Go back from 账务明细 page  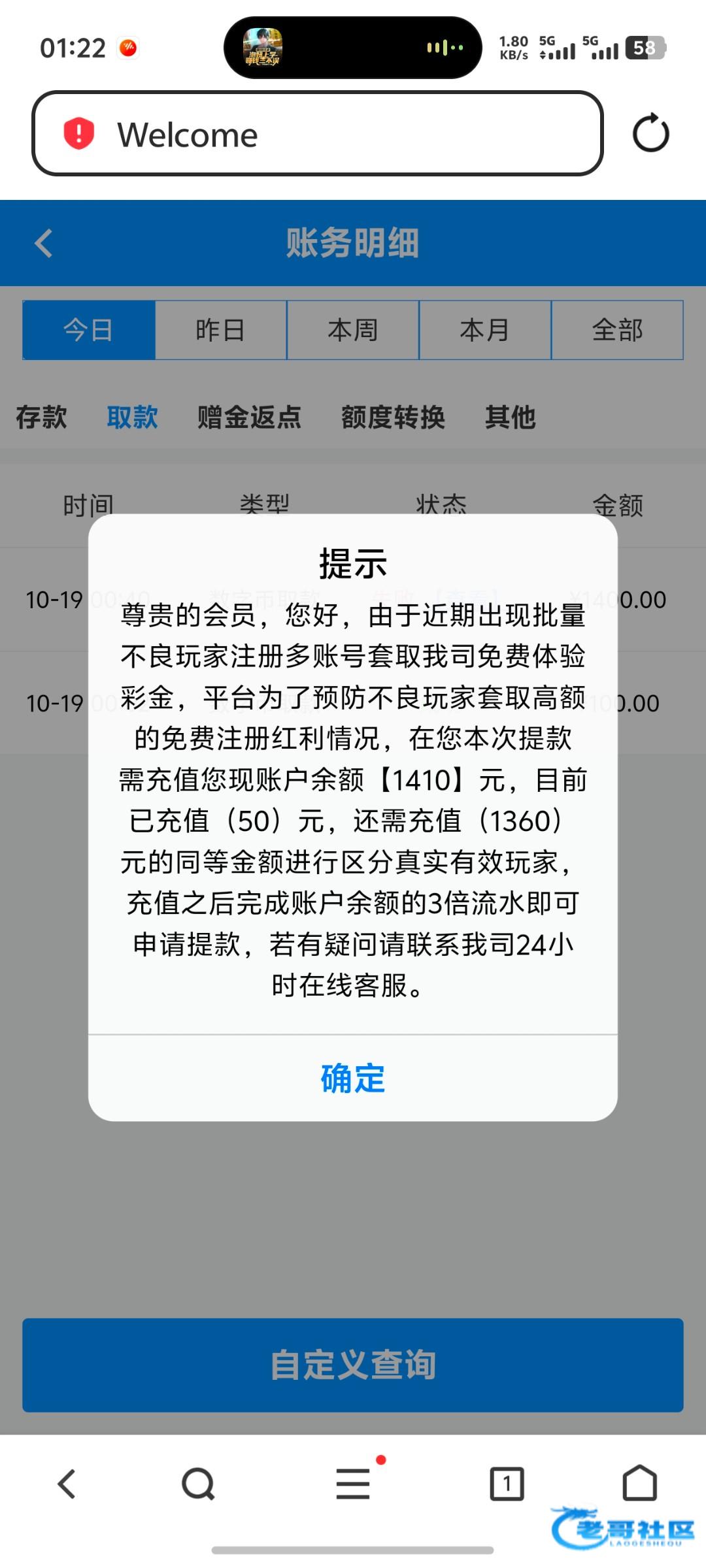pos(44,243)
